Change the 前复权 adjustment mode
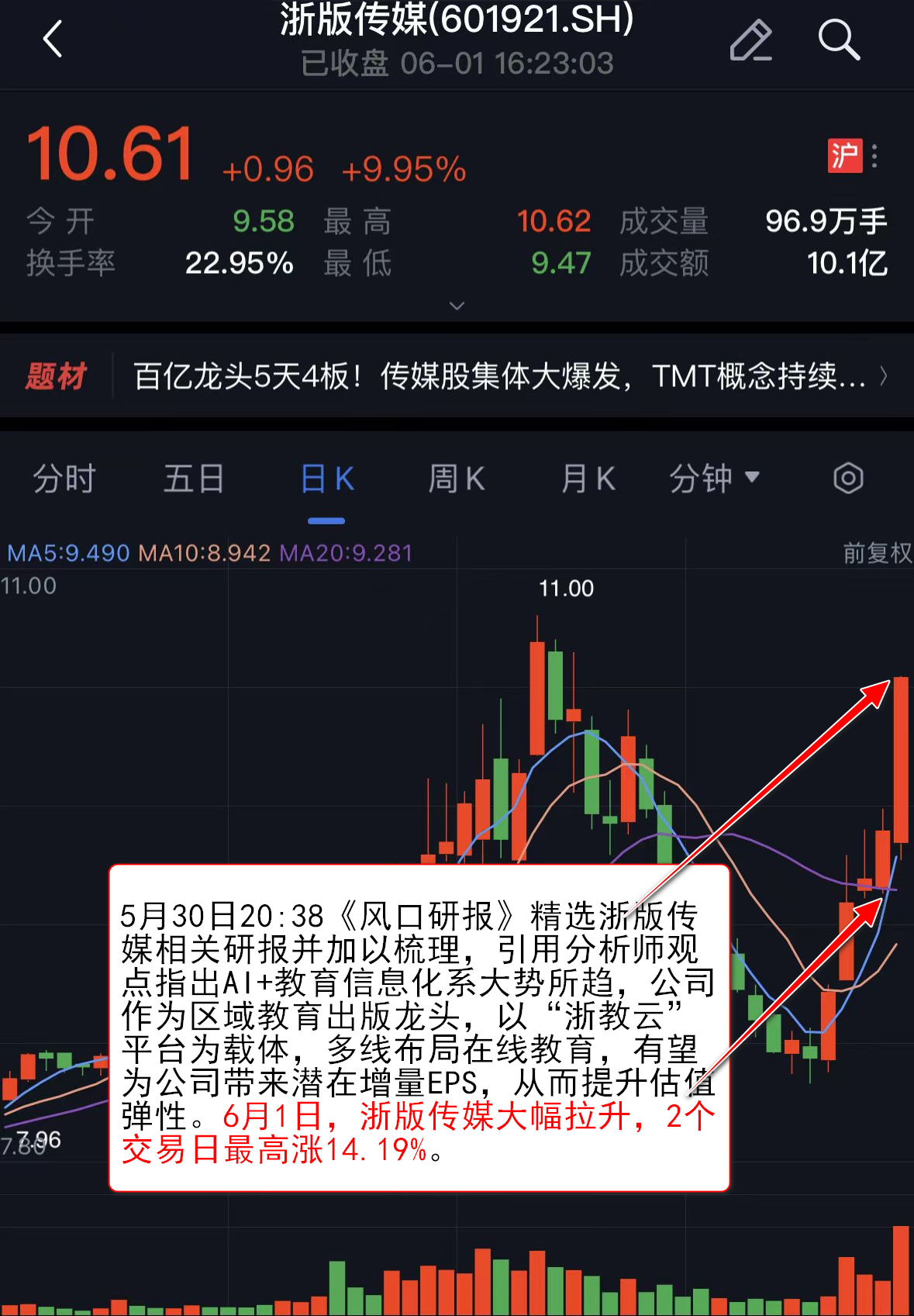The width and height of the screenshot is (914, 1316). [x=877, y=553]
